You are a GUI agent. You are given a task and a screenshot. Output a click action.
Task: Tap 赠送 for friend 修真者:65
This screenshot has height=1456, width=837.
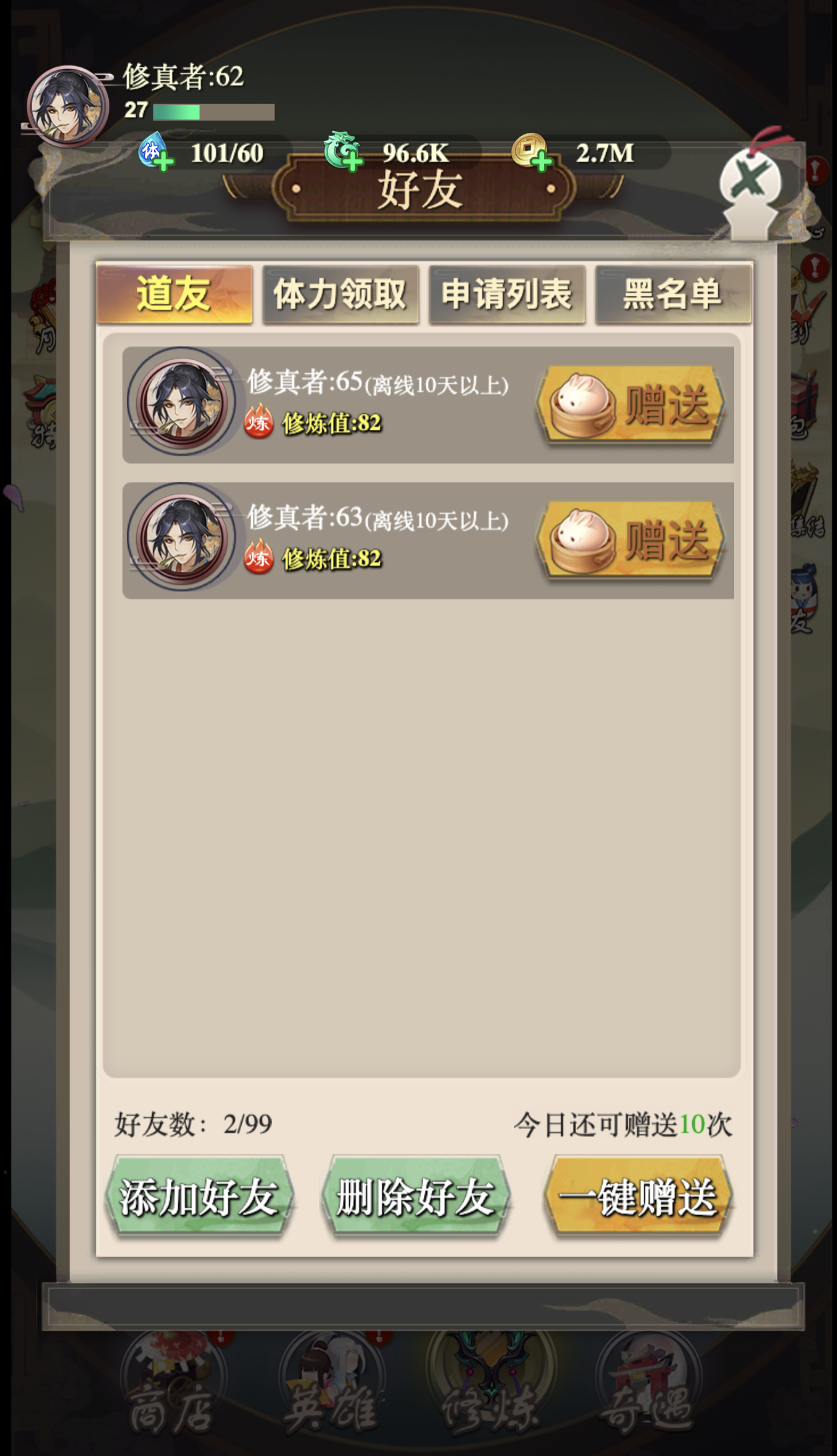631,404
